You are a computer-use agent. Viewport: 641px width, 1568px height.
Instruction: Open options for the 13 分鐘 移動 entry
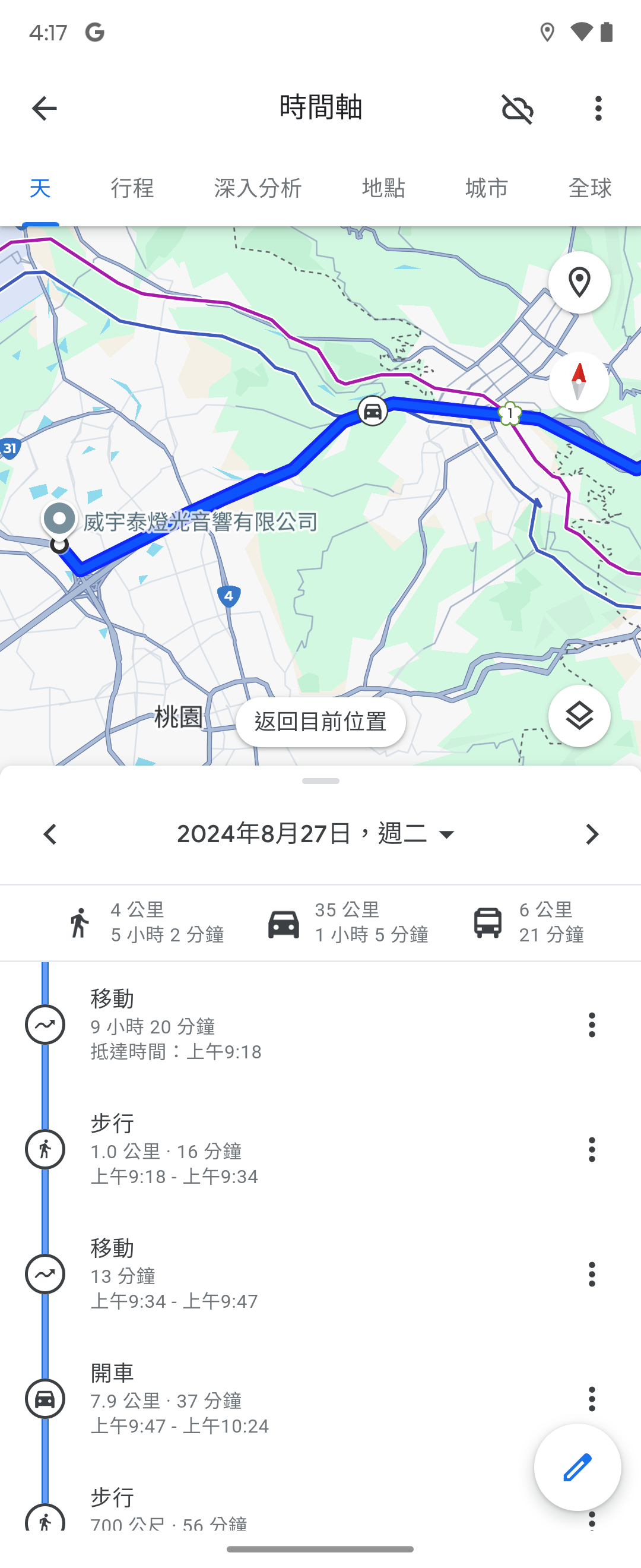point(591,1274)
